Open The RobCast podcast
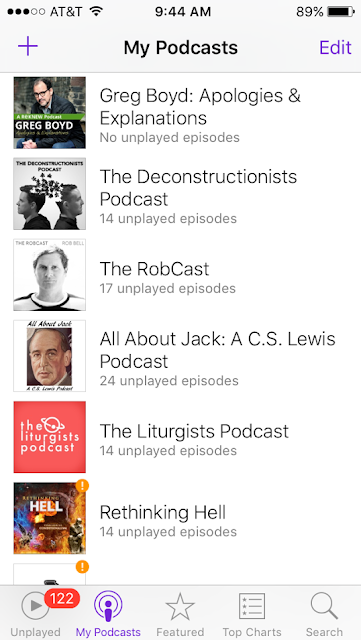 [180, 275]
